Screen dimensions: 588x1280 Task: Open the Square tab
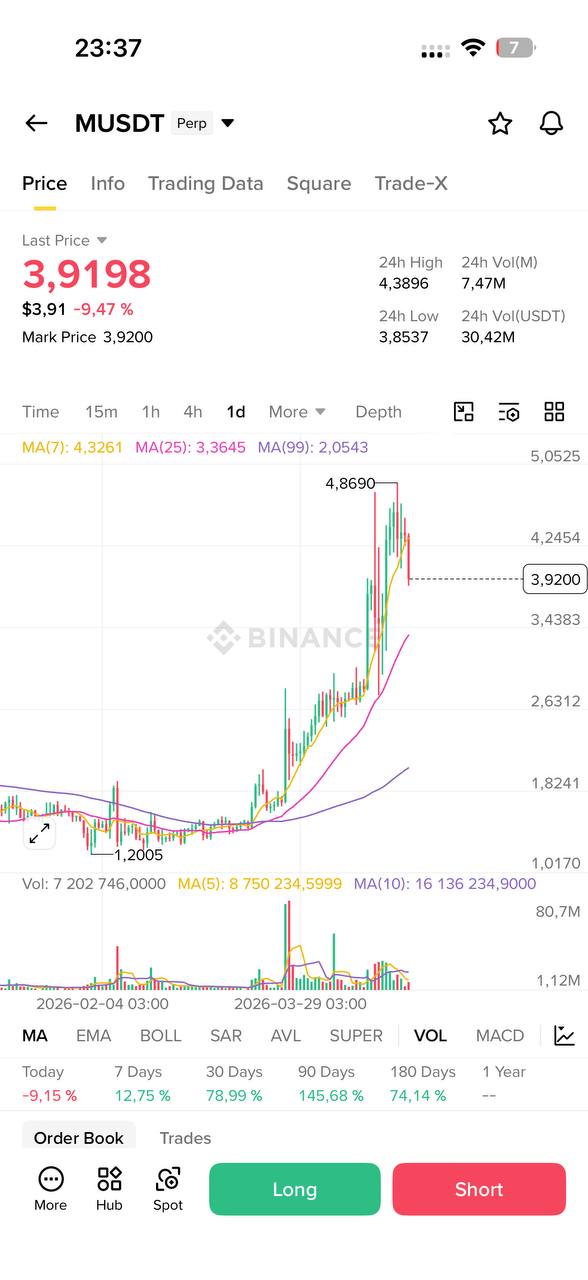point(319,183)
